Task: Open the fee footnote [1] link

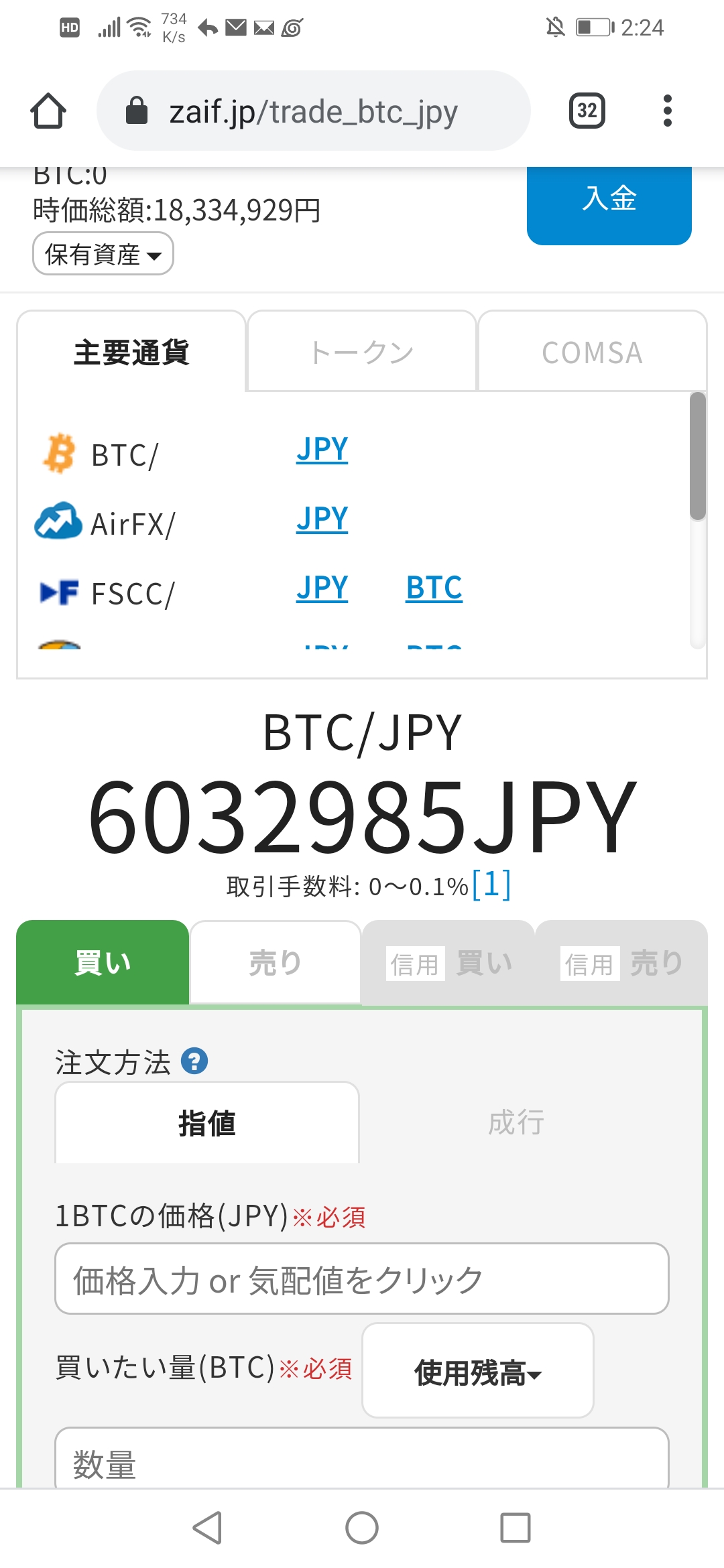Action: 491,885
